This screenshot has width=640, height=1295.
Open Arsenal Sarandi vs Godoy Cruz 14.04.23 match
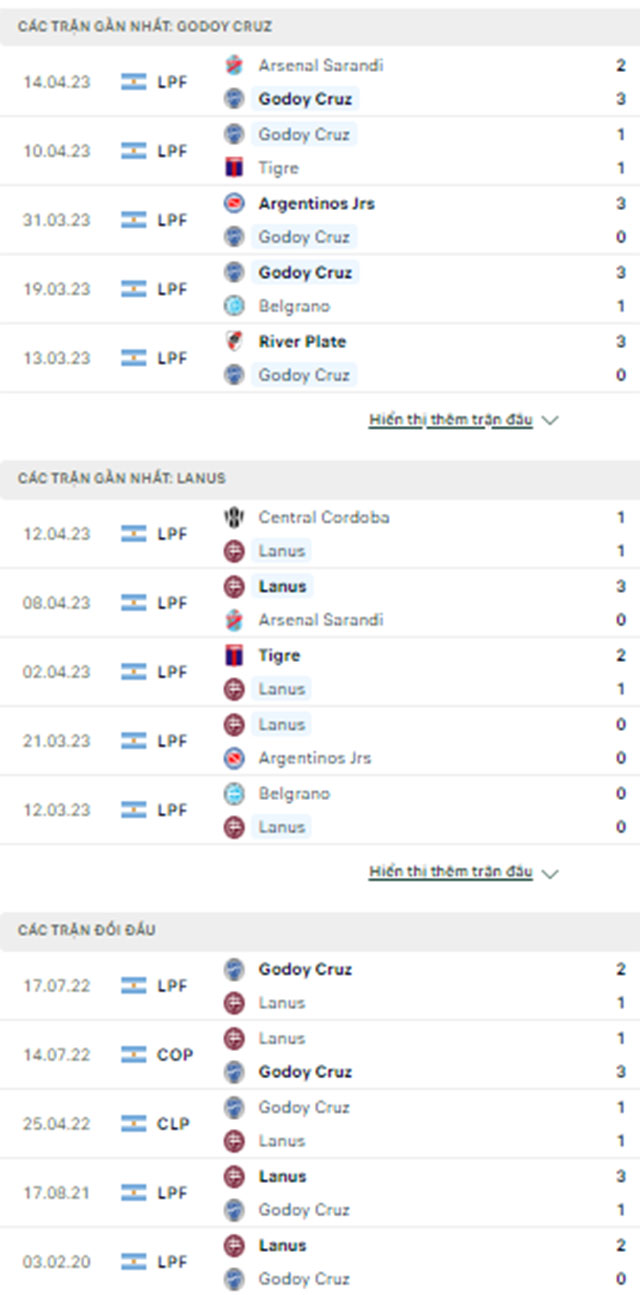point(320,82)
